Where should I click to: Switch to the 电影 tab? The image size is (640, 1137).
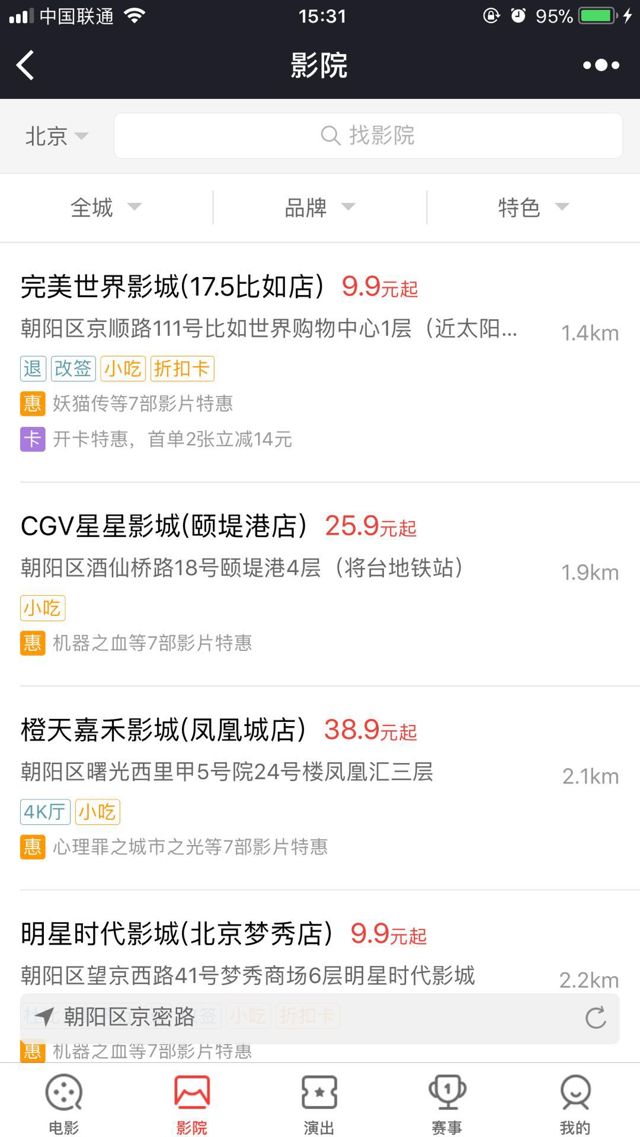click(64, 1102)
